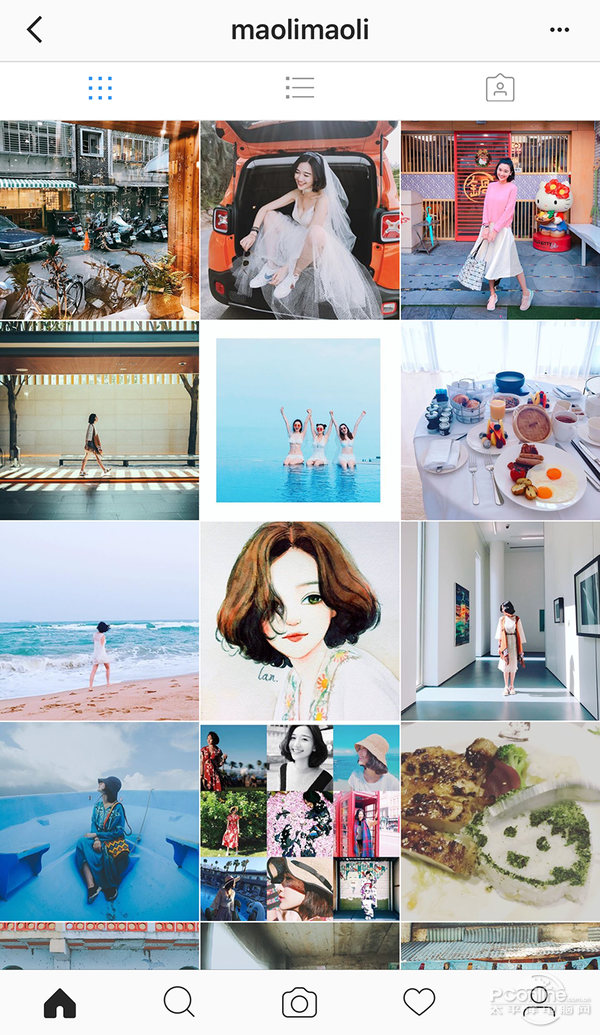Open photo with Hello Kitty statue
Screen dimensions: 600x1035
(x=500, y=220)
